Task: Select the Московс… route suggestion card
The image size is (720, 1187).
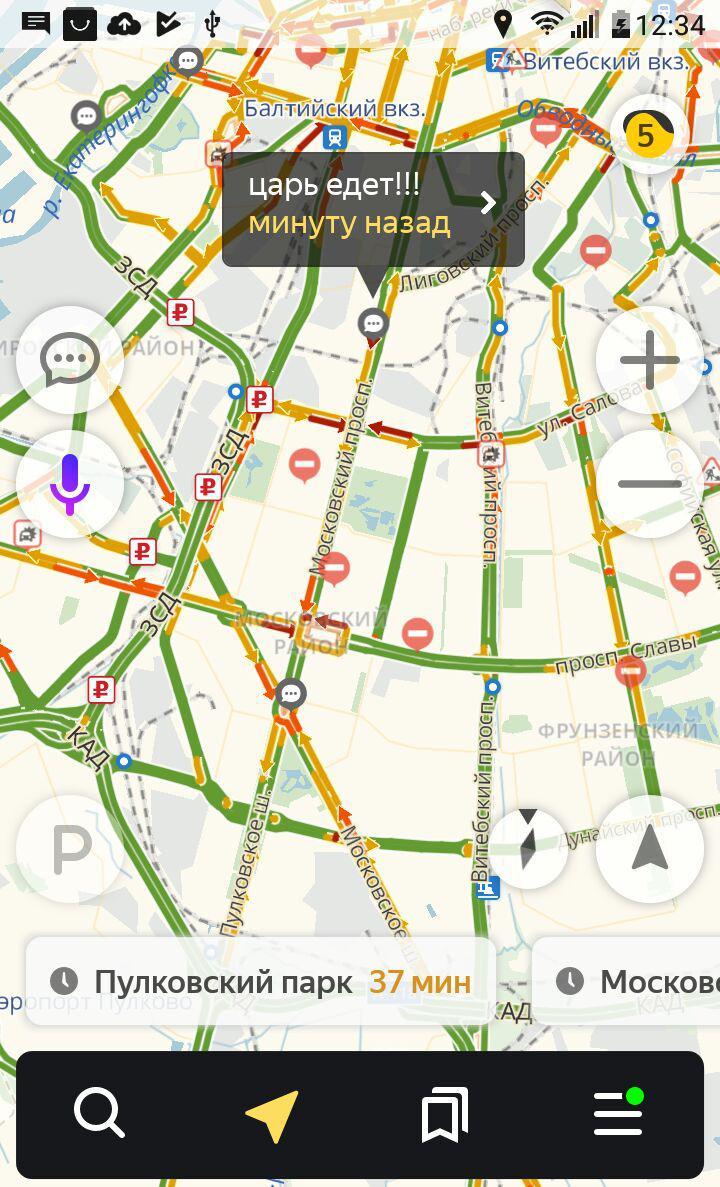Action: (x=627, y=982)
